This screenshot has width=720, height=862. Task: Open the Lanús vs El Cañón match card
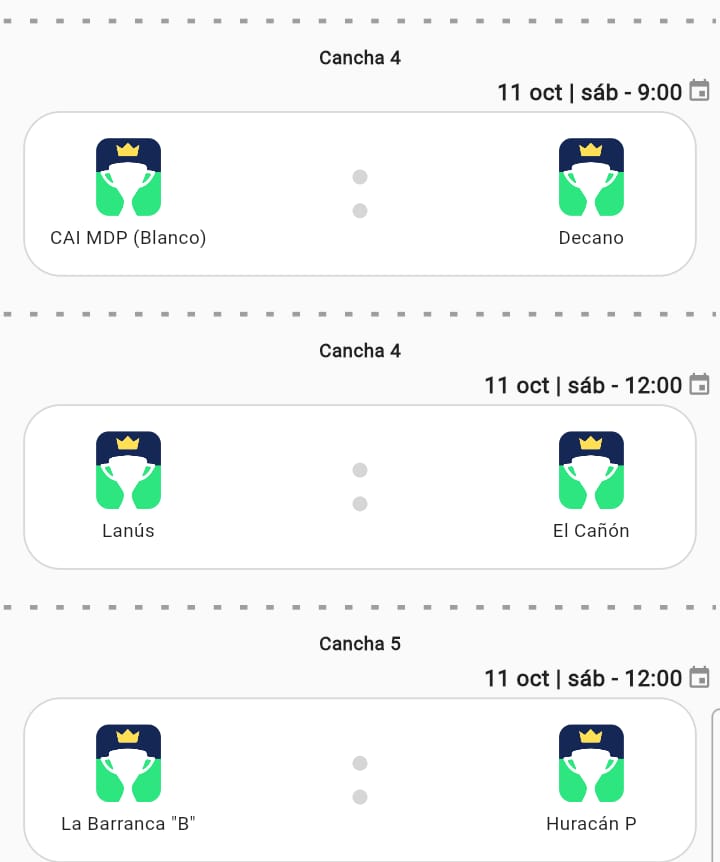360,487
